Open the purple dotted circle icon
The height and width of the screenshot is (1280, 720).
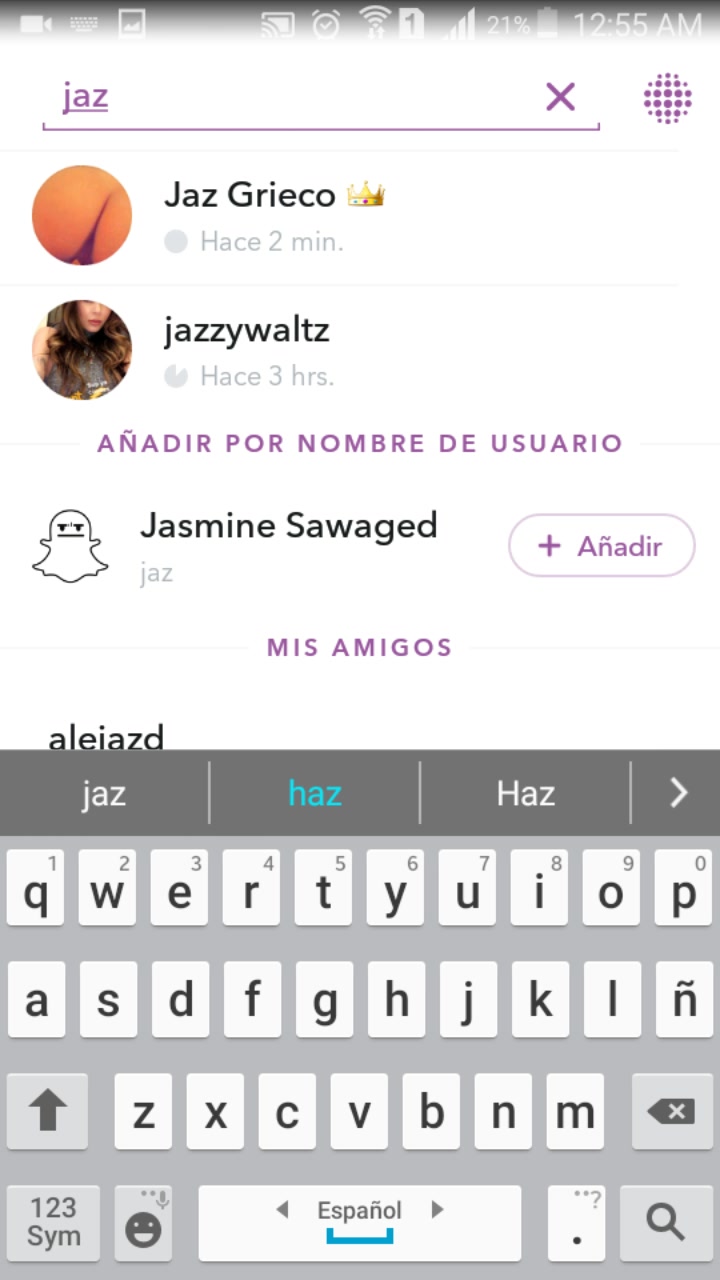[667, 98]
